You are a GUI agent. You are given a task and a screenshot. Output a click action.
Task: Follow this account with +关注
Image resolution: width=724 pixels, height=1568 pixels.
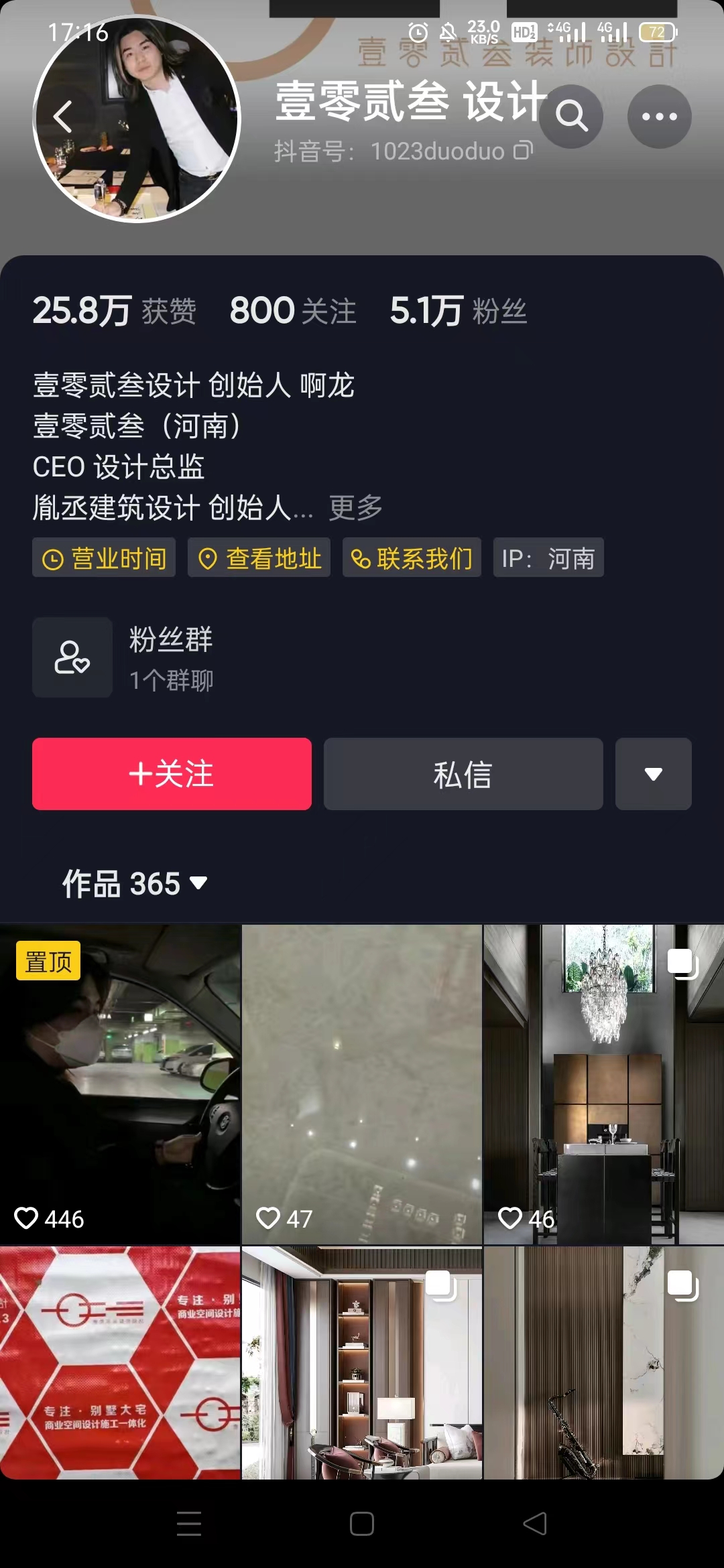tap(172, 774)
